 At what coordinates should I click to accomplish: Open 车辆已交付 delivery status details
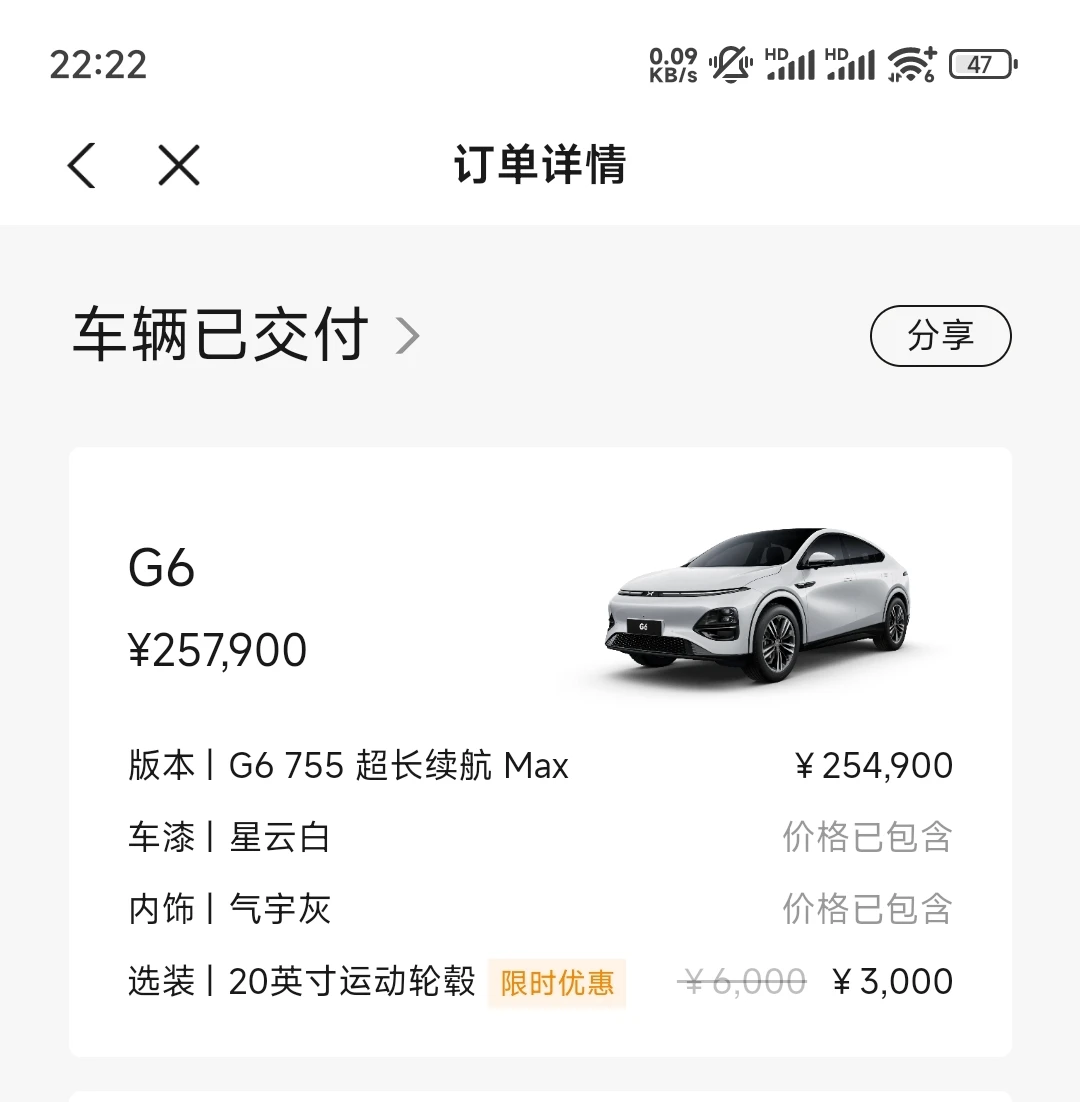click(x=246, y=336)
